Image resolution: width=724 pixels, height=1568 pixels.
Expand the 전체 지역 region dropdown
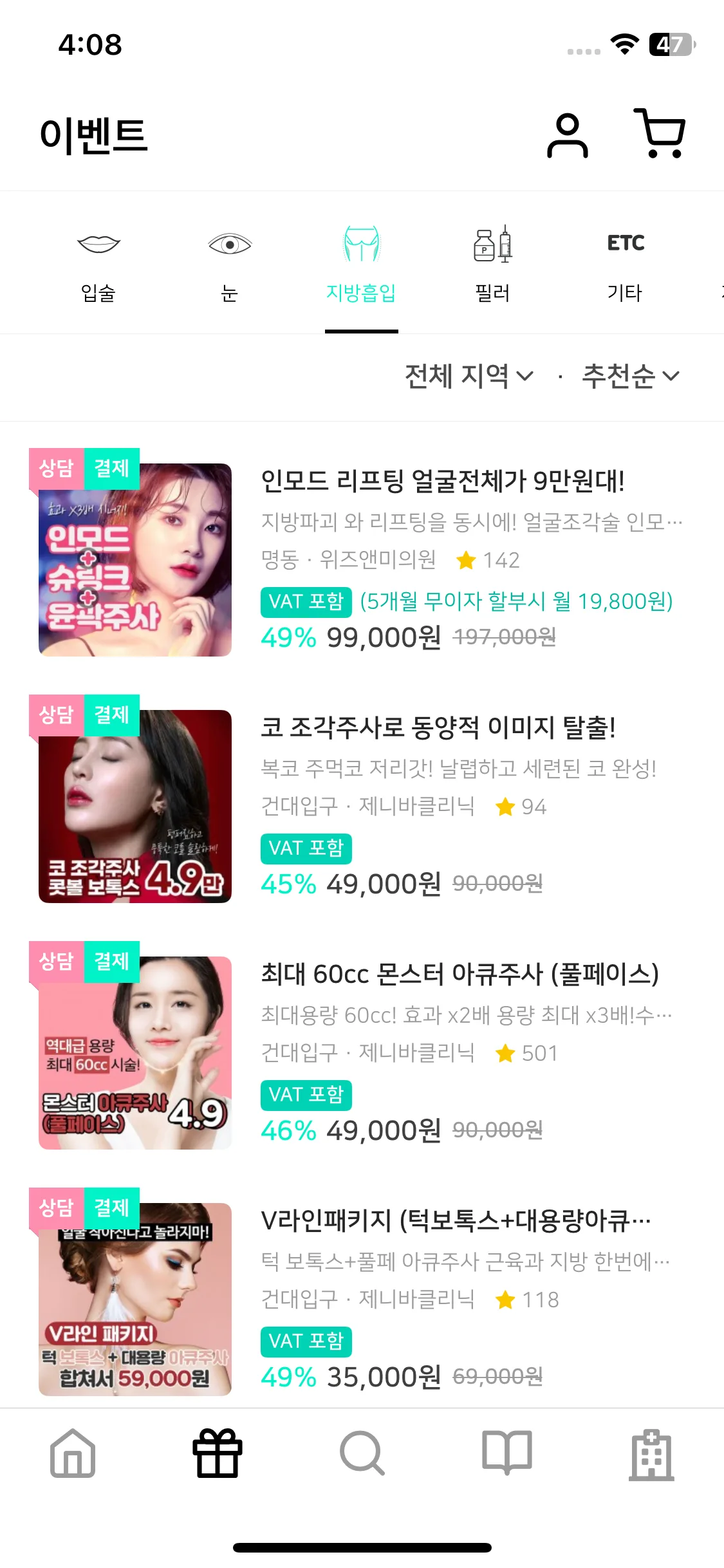point(469,376)
